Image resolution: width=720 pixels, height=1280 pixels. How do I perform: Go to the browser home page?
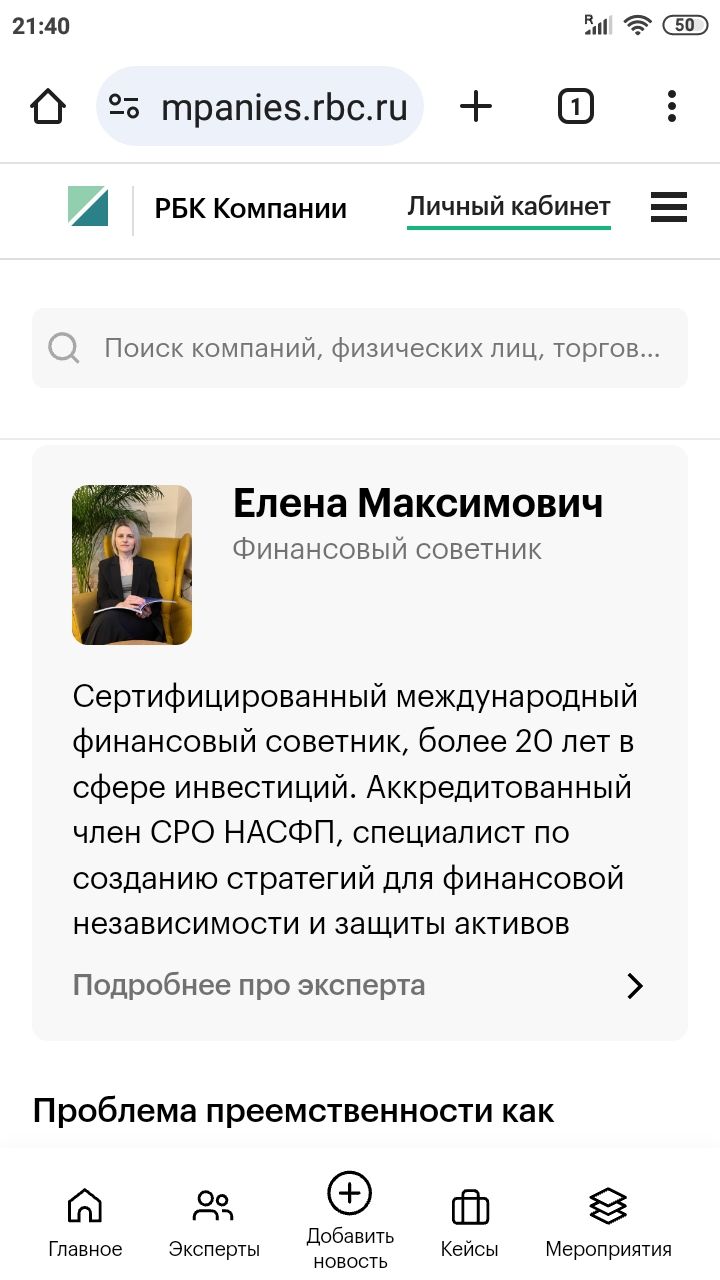click(x=48, y=106)
